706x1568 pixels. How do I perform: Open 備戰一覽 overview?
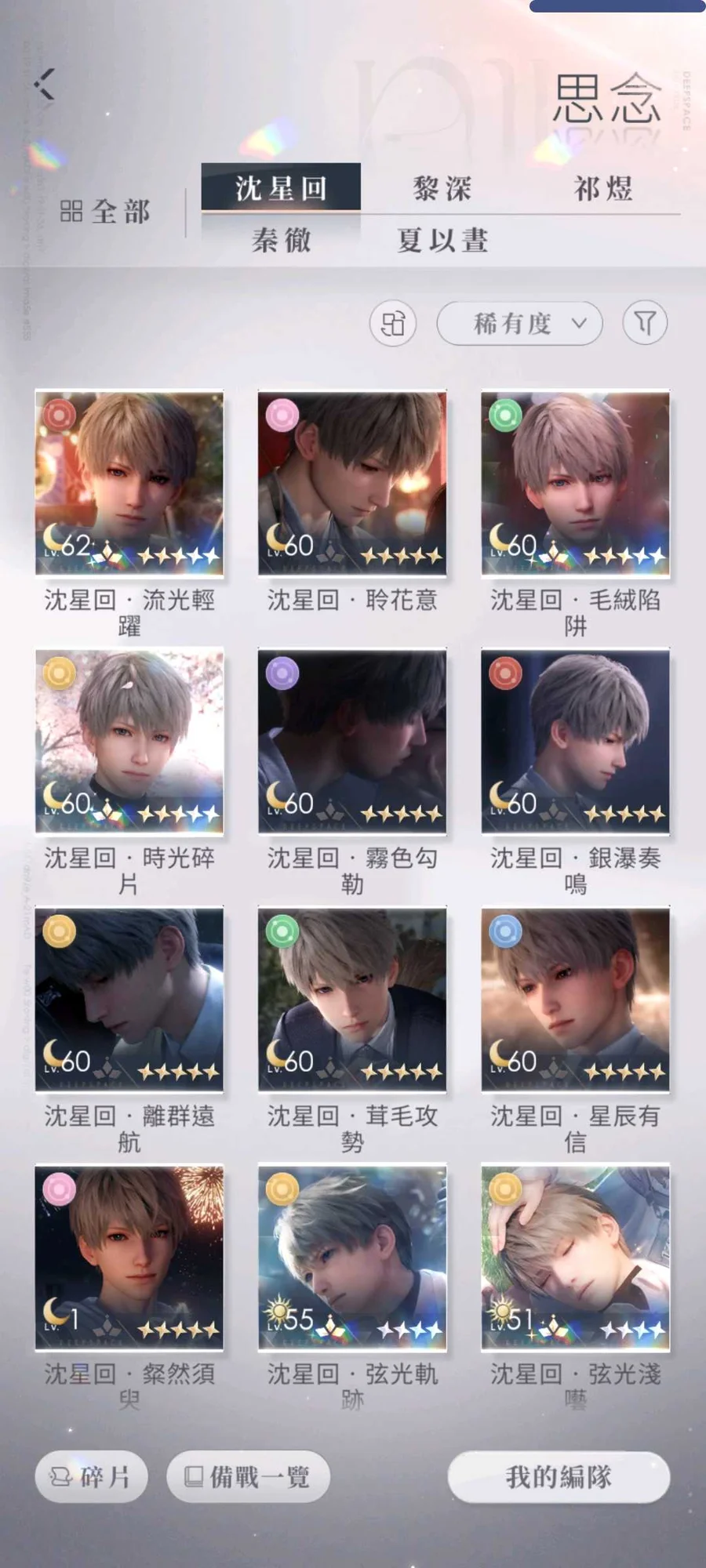248,1477
